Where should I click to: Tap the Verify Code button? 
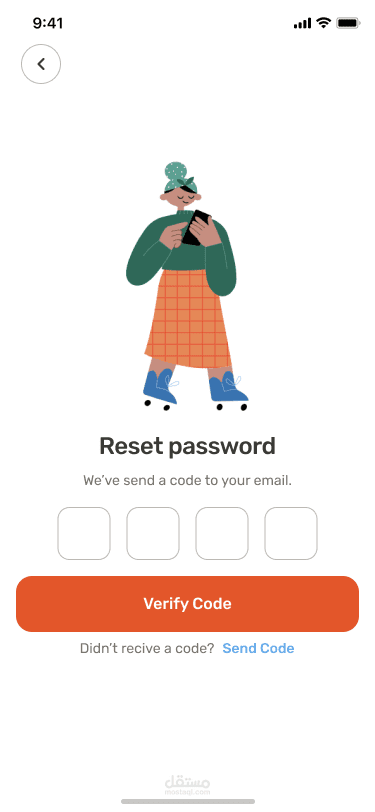click(188, 604)
